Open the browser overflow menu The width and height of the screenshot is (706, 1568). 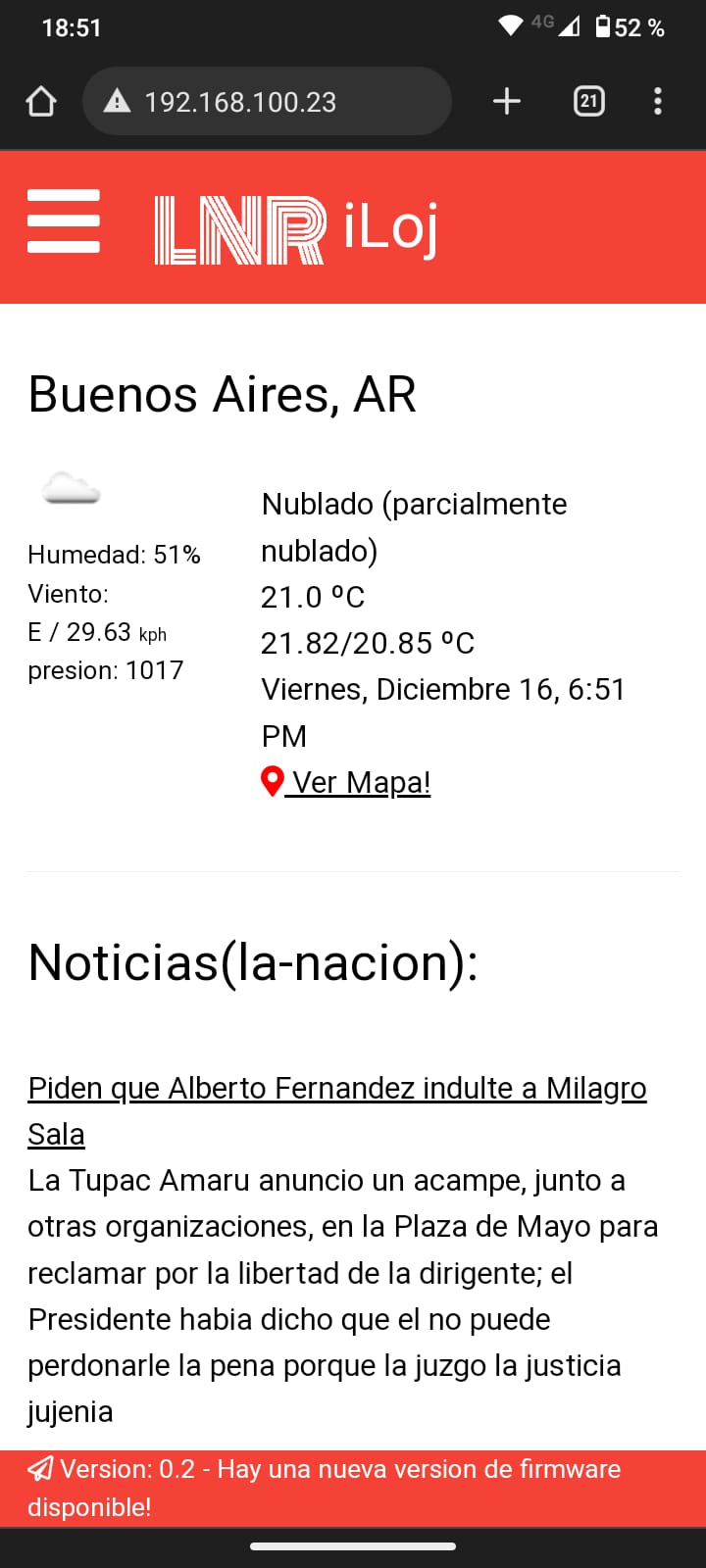click(x=658, y=101)
